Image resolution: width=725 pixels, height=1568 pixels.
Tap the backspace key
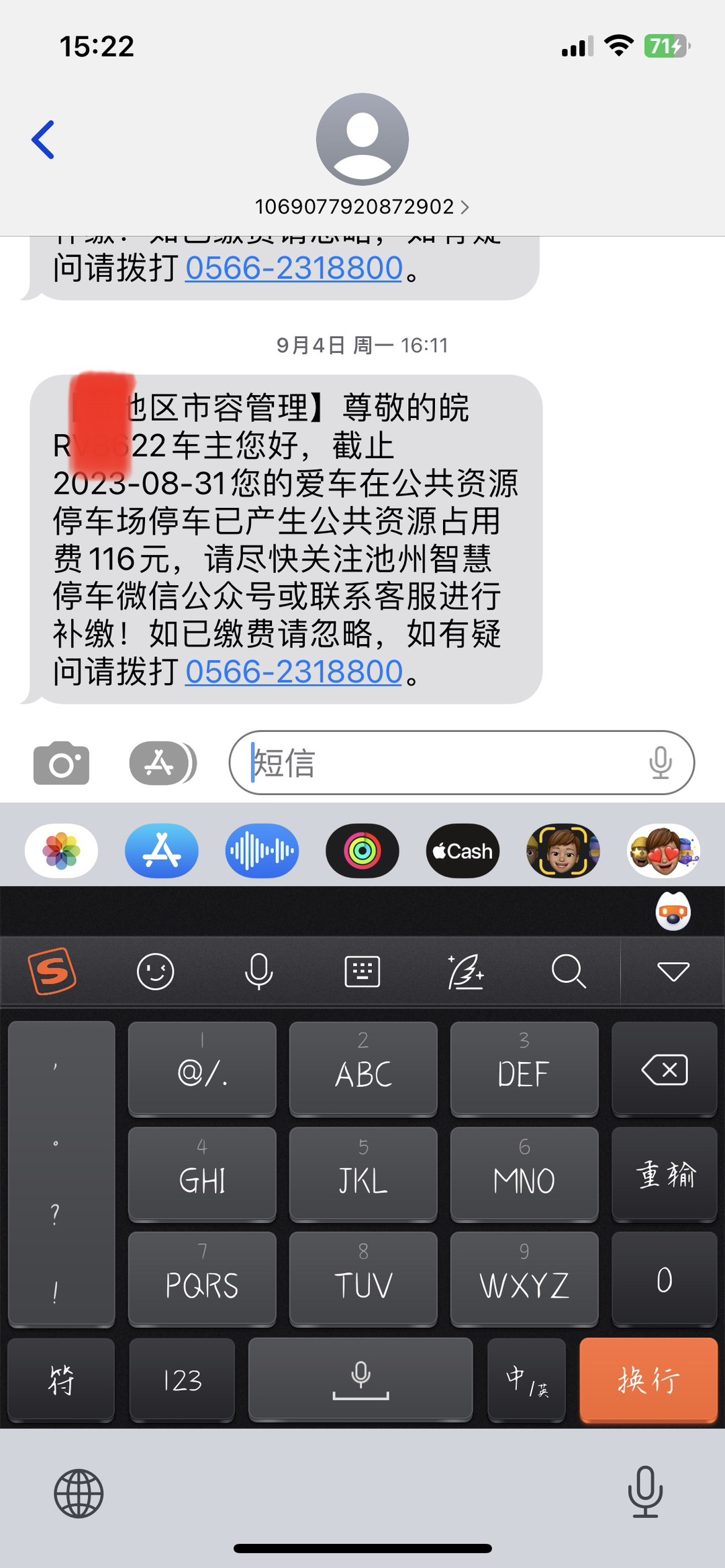tap(665, 1069)
